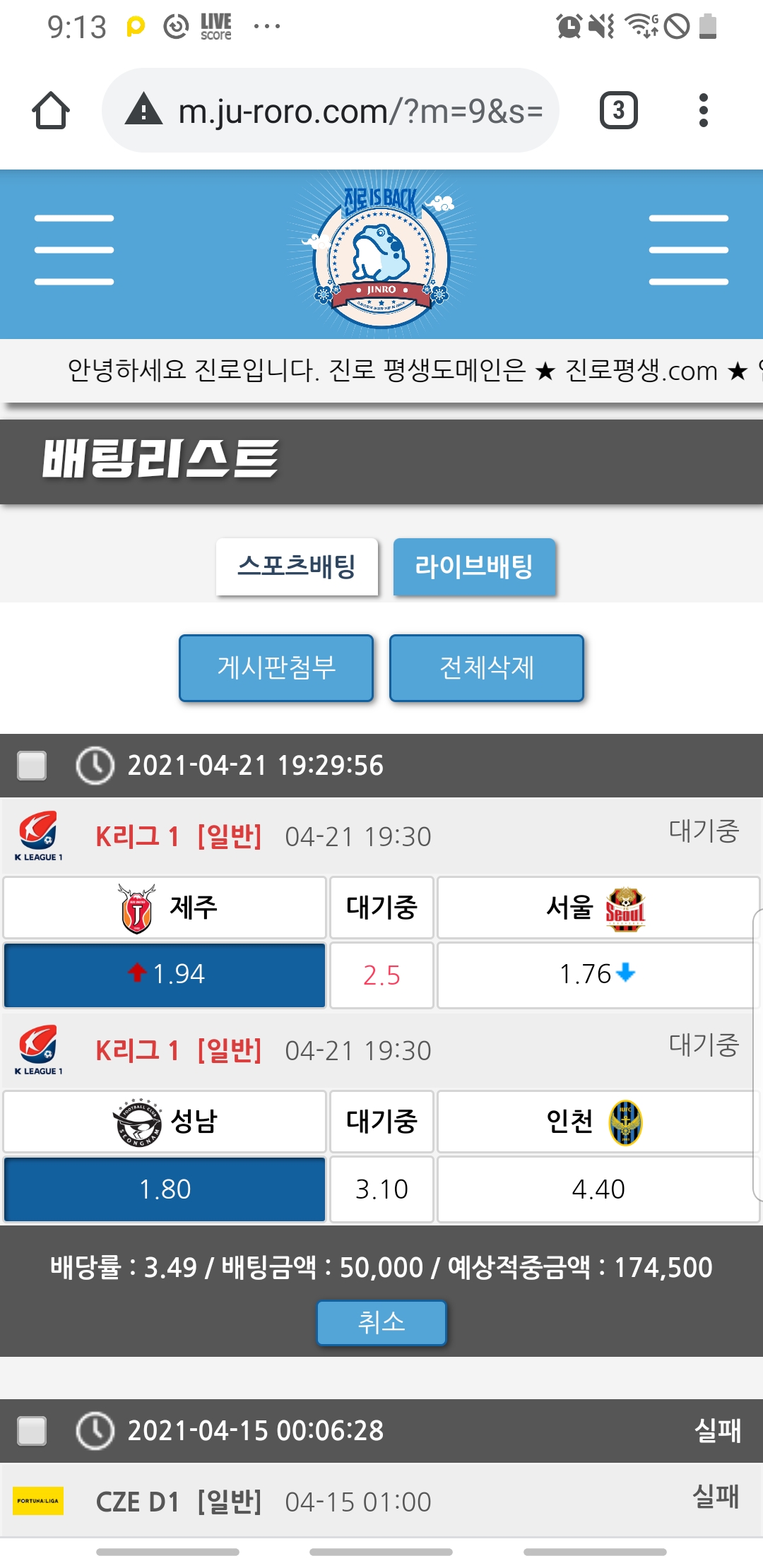Tap the JINRO site logo
This screenshot has height=1568, width=763.
click(x=381, y=256)
